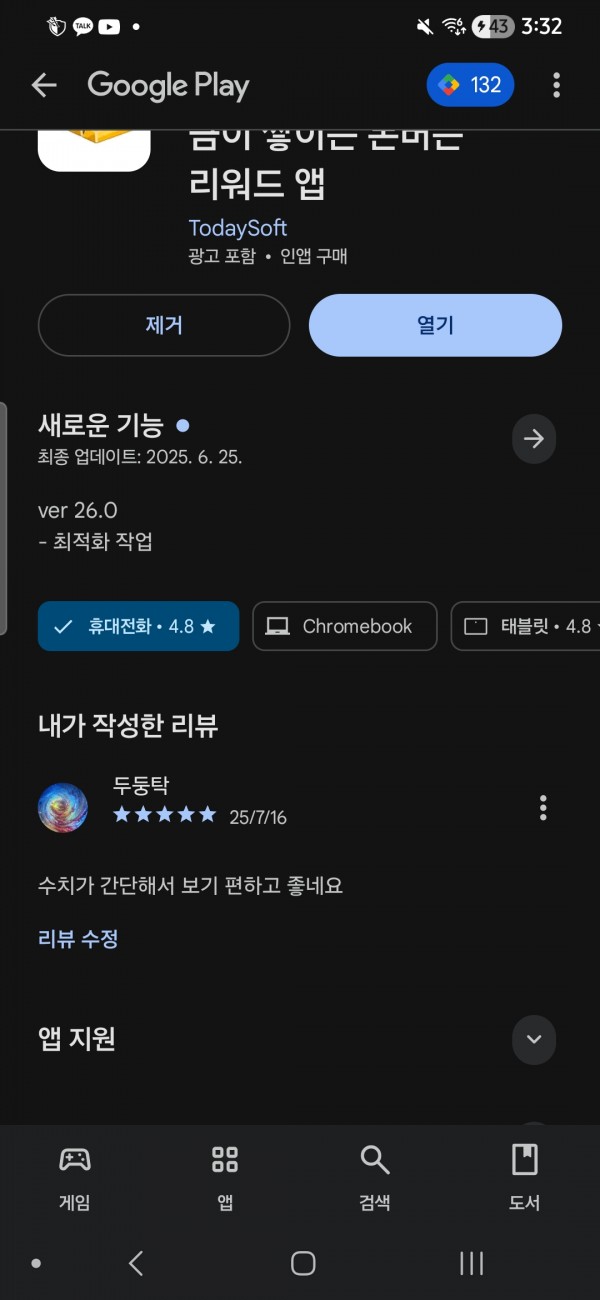Screen dimensions: 600x1300
Task: Open the 새로운 기능 details arrow
Action: pos(534,439)
